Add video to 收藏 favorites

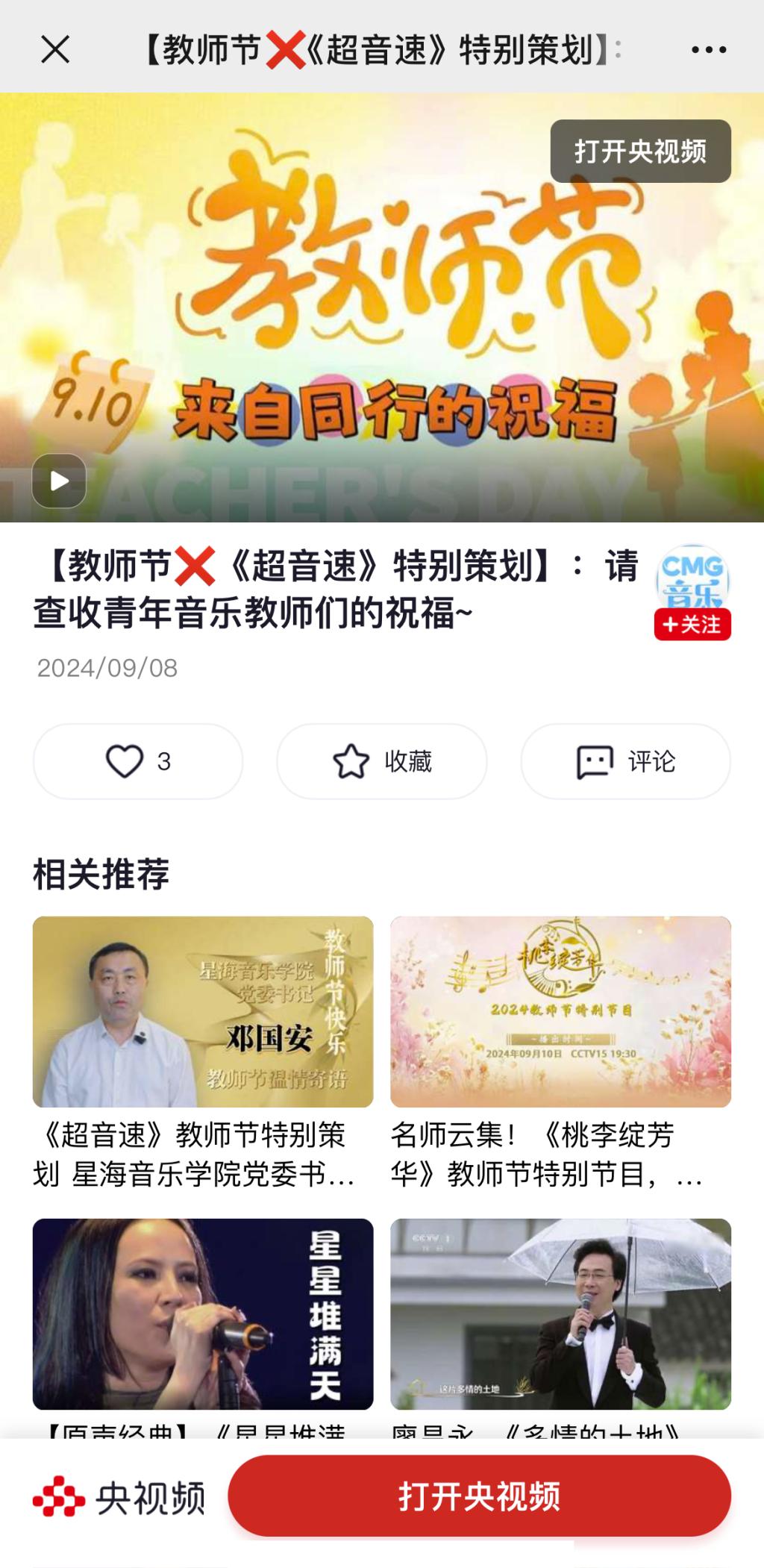[x=382, y=761]
